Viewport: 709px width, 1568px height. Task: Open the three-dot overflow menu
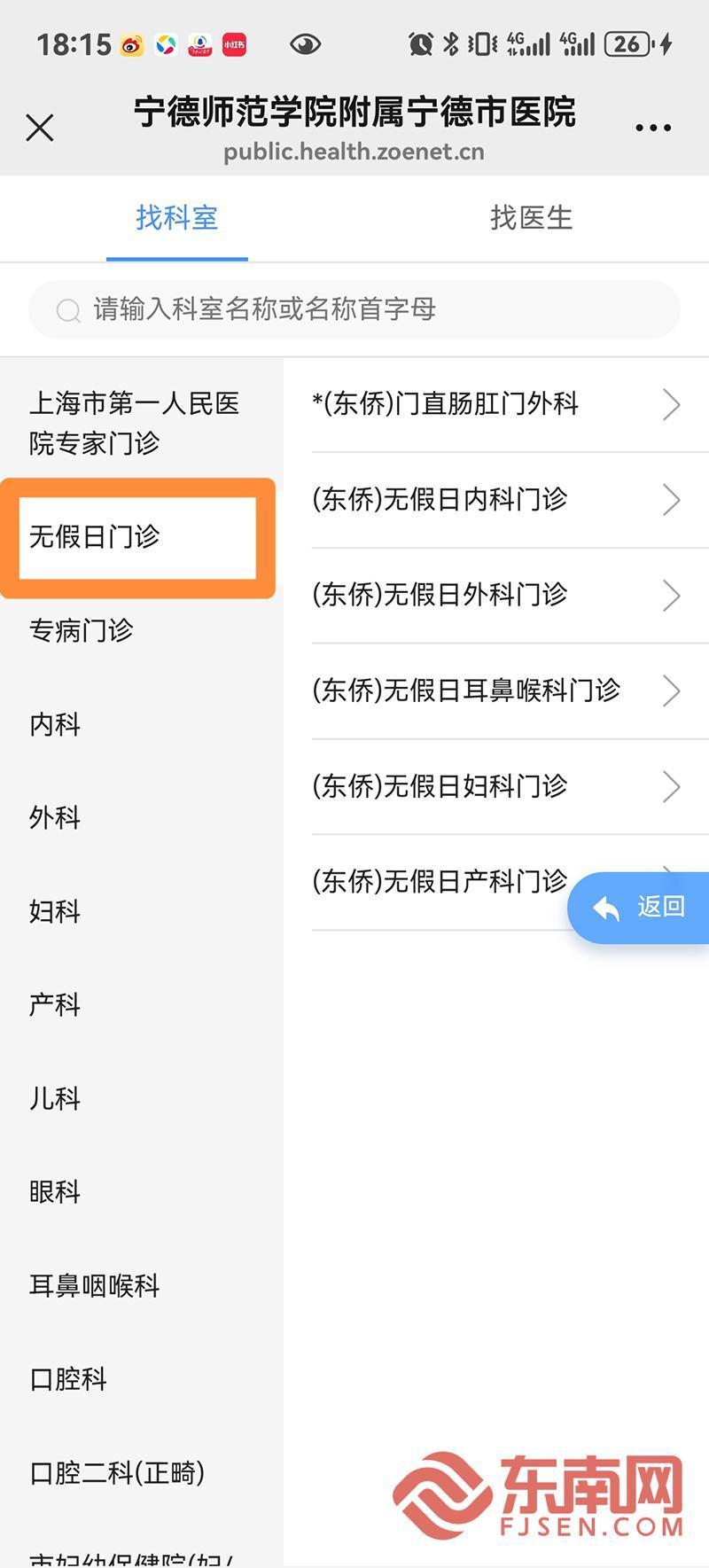653,129
